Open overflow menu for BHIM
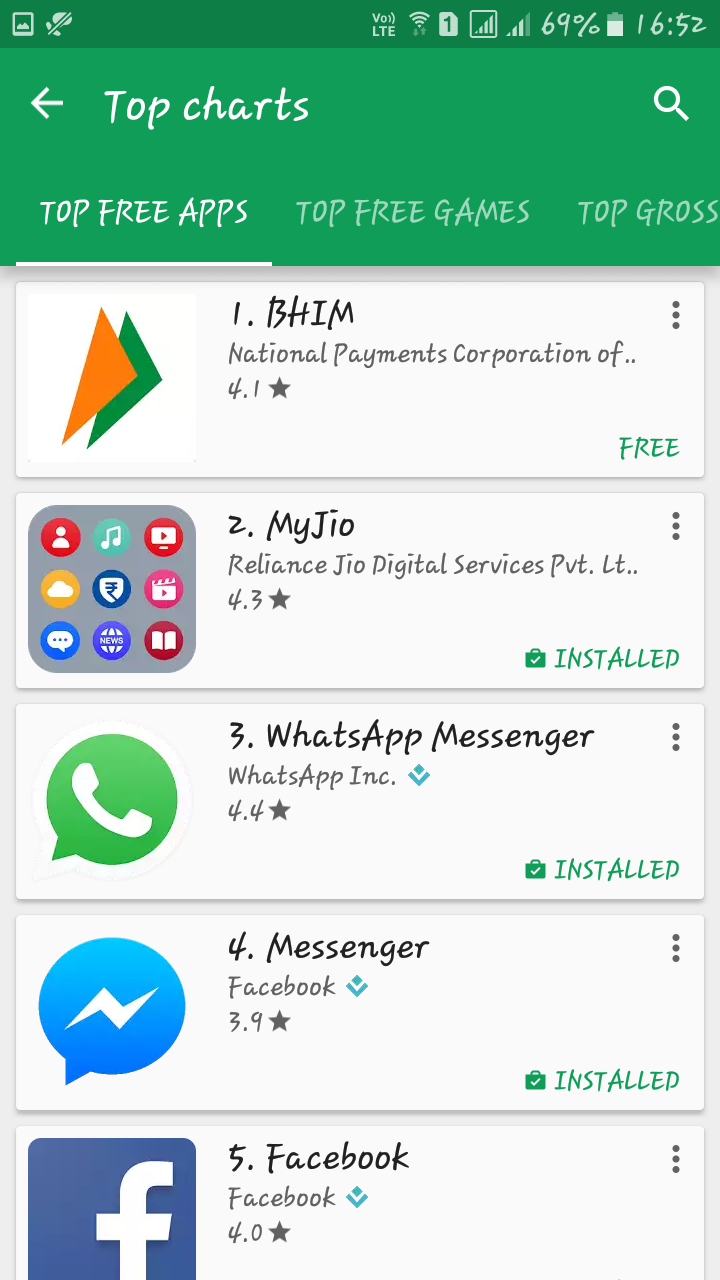Screen dimensions: 720x1280 click(x=676, y=315)
